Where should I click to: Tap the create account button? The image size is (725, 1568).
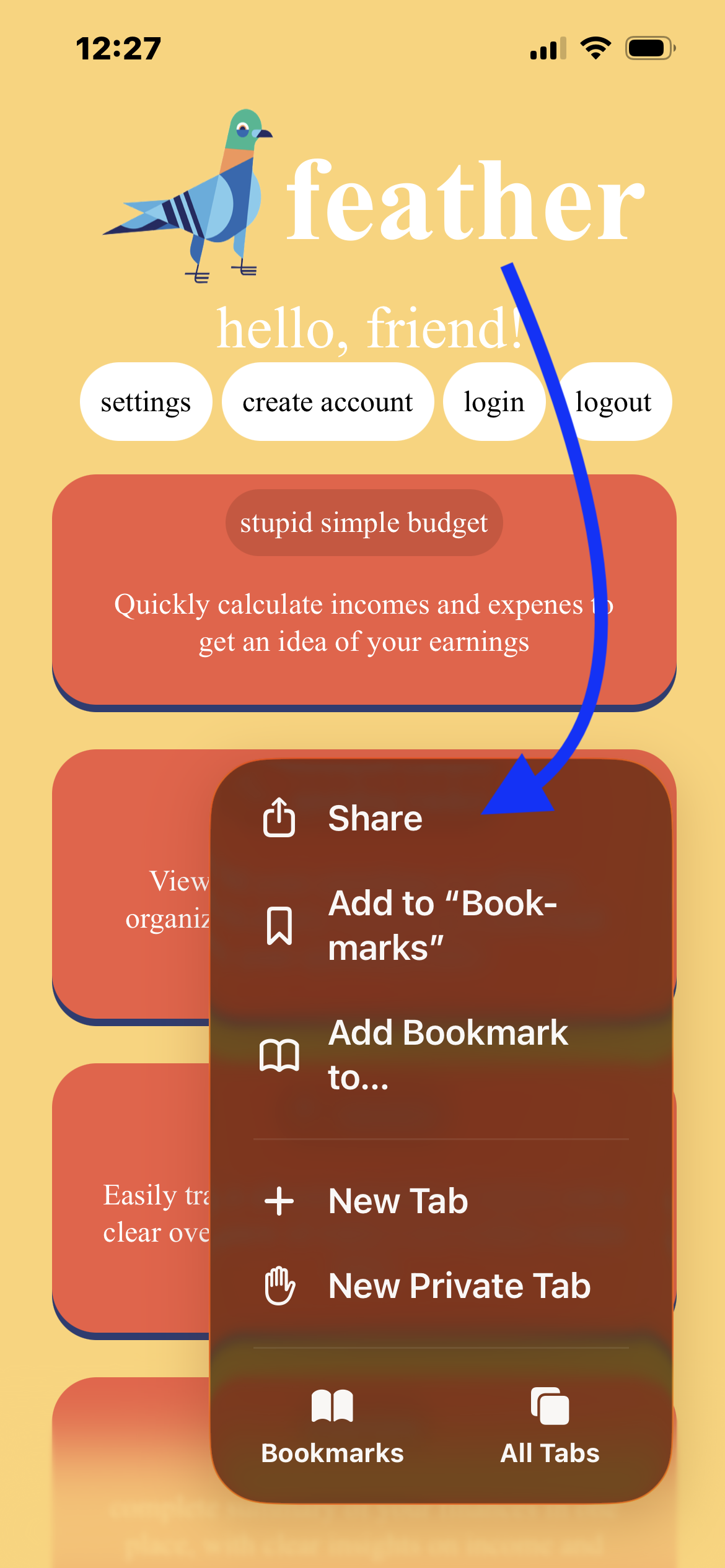tap(327, 402)
